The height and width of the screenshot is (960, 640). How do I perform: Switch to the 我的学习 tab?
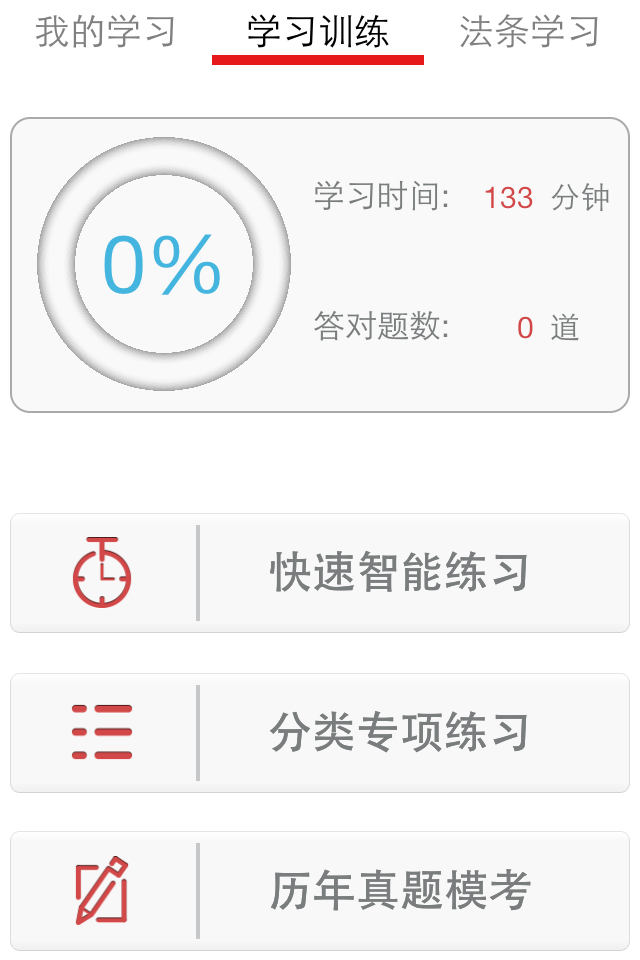[106, 32]
